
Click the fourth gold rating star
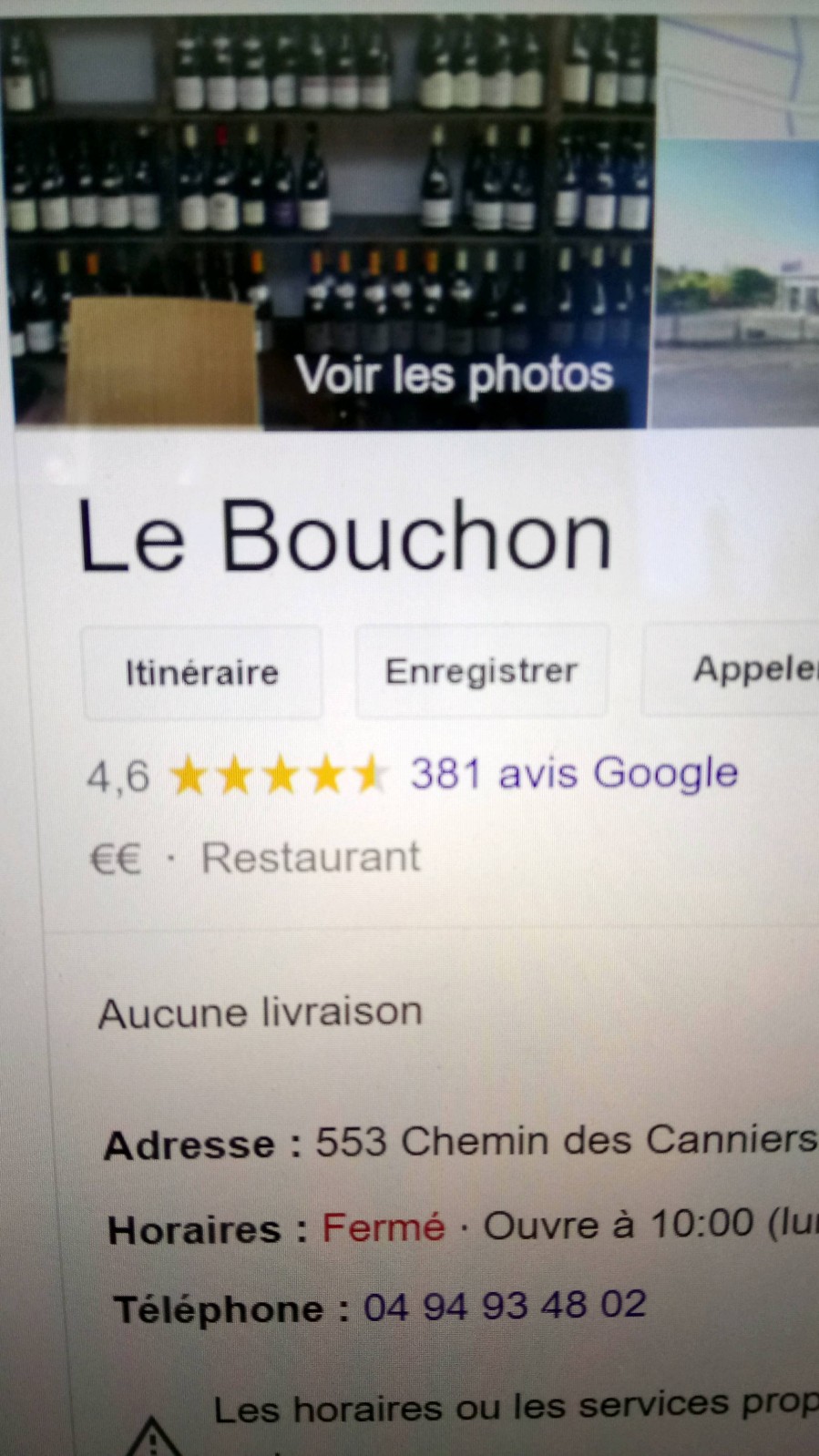point(325,776)
